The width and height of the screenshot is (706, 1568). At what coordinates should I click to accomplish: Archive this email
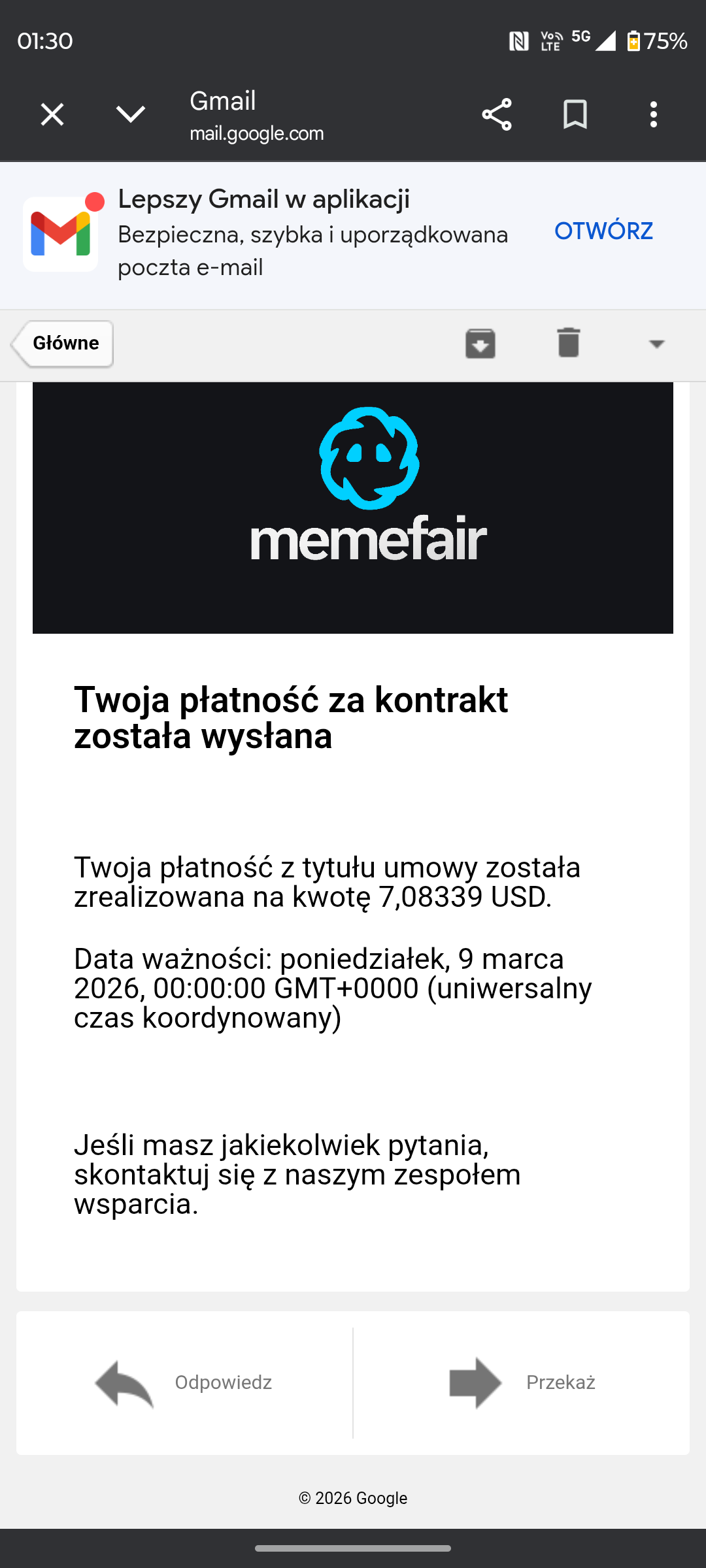pyautogui.click(x=480, y=344)
